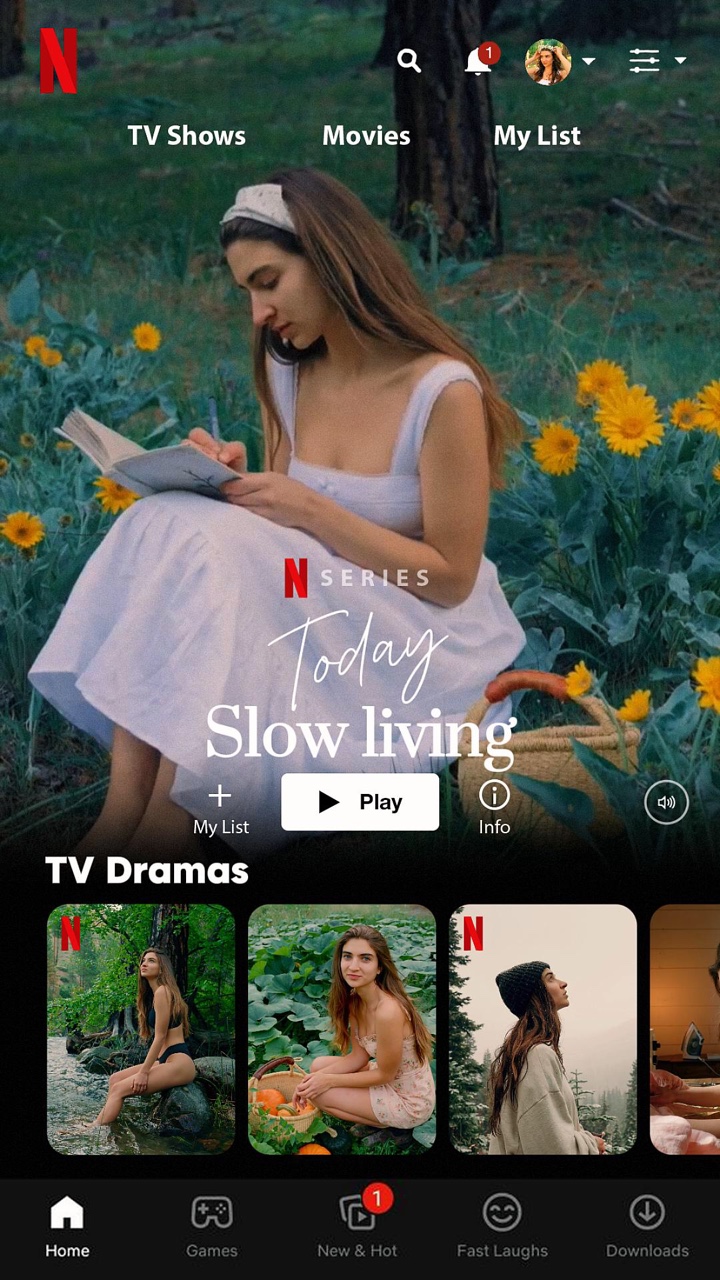Image resolution: width=720 pixels, height=1280 pixels.
Task: Play Slow living
Action: [x=360, y=801]
